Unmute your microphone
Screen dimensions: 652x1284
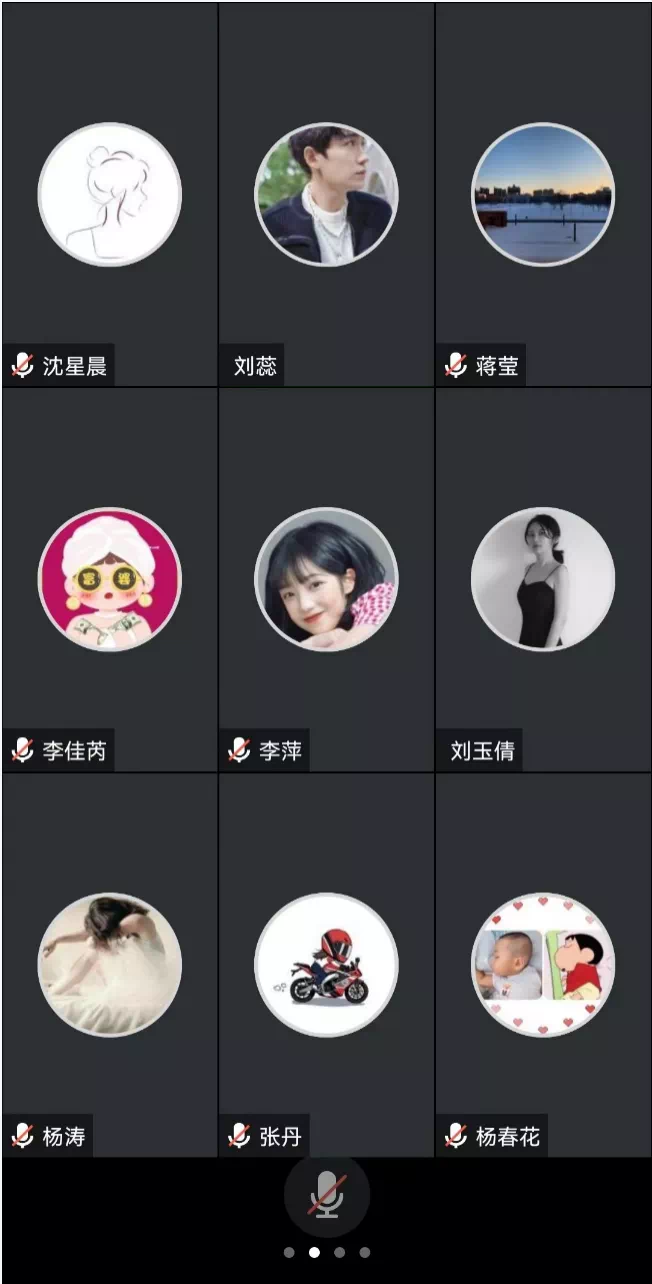click(x=326, y=1195)
